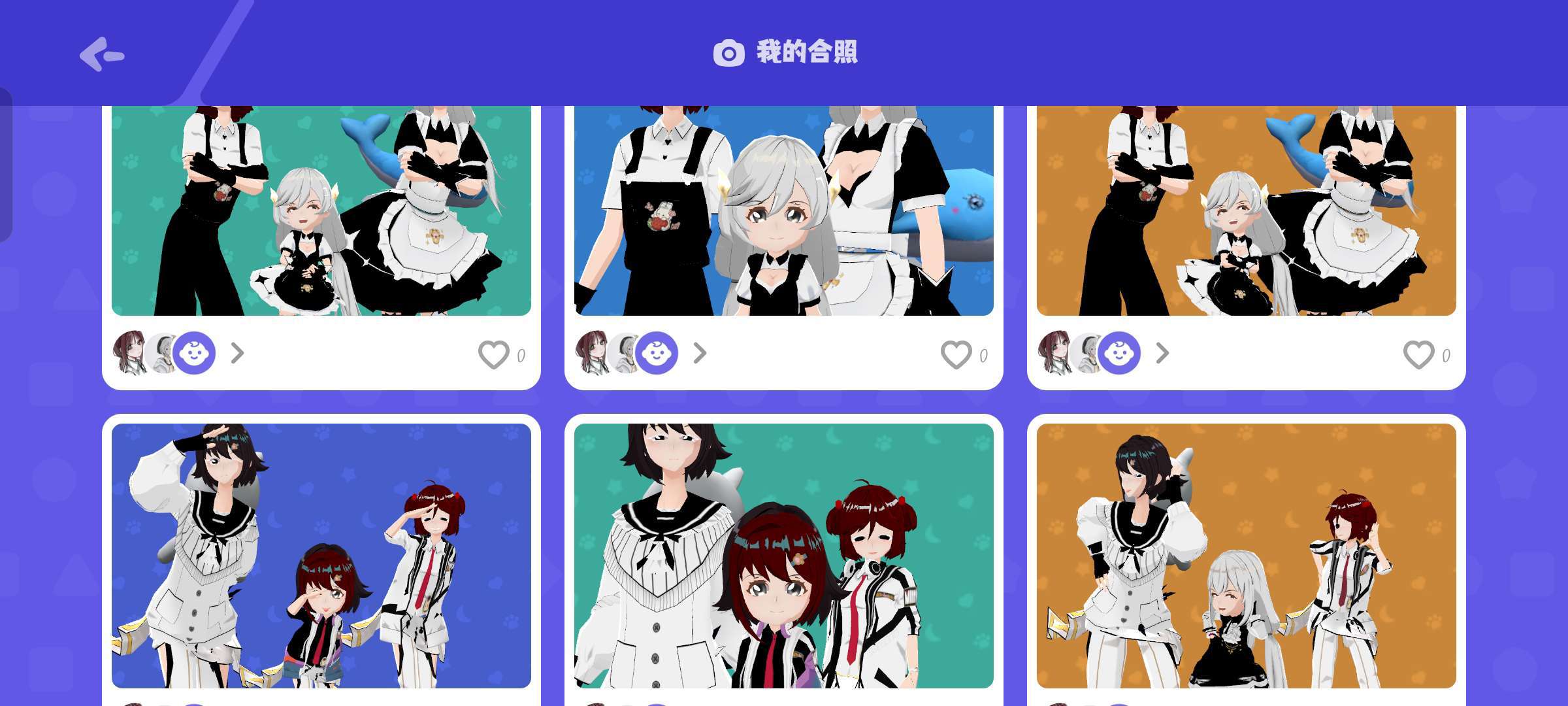Open the group photo with green background and whale
Image resolution: width=1568 pixels, height=706 pixels.
(321, 210)
